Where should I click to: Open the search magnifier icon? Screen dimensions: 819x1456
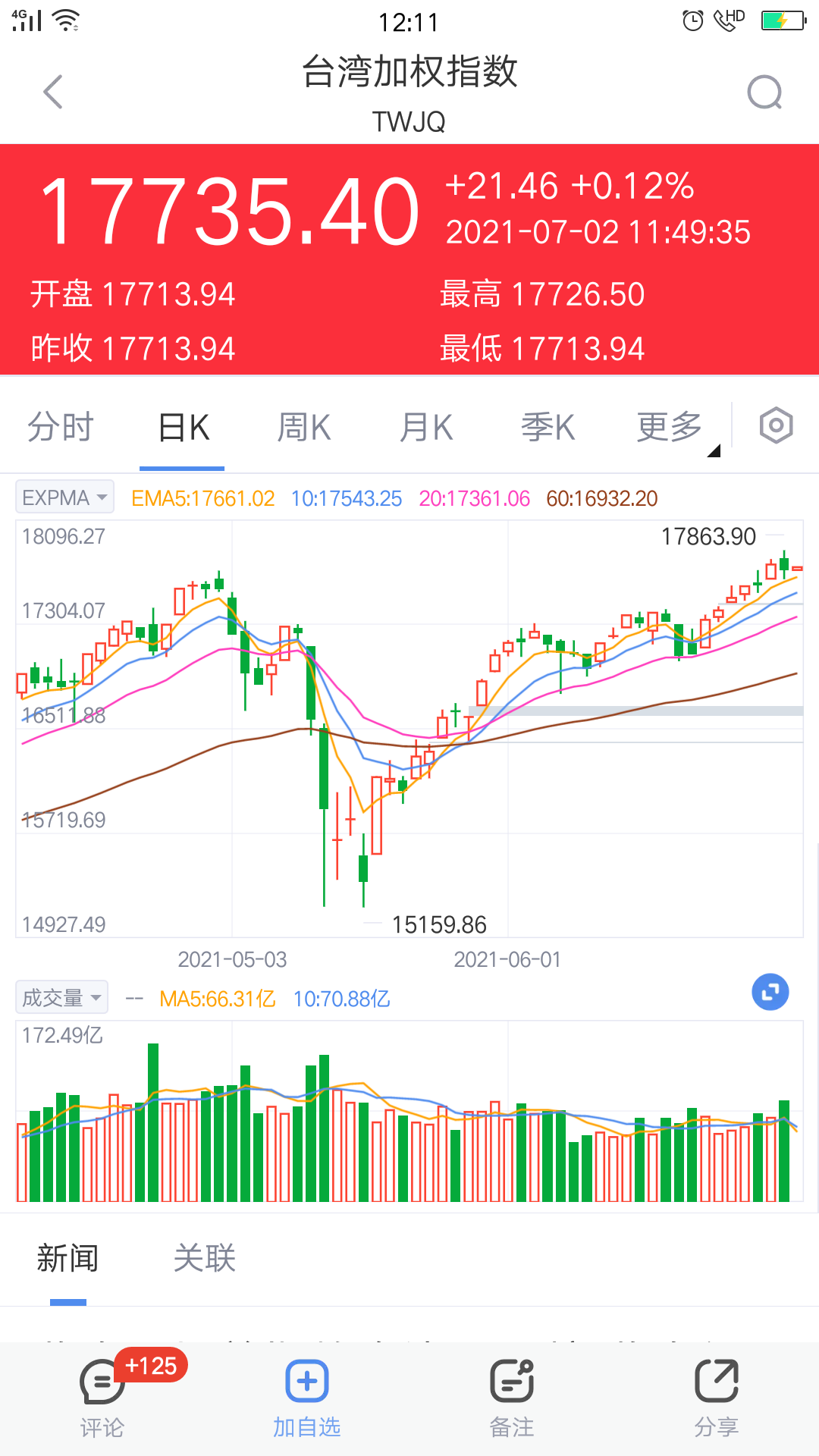(764, 93)
